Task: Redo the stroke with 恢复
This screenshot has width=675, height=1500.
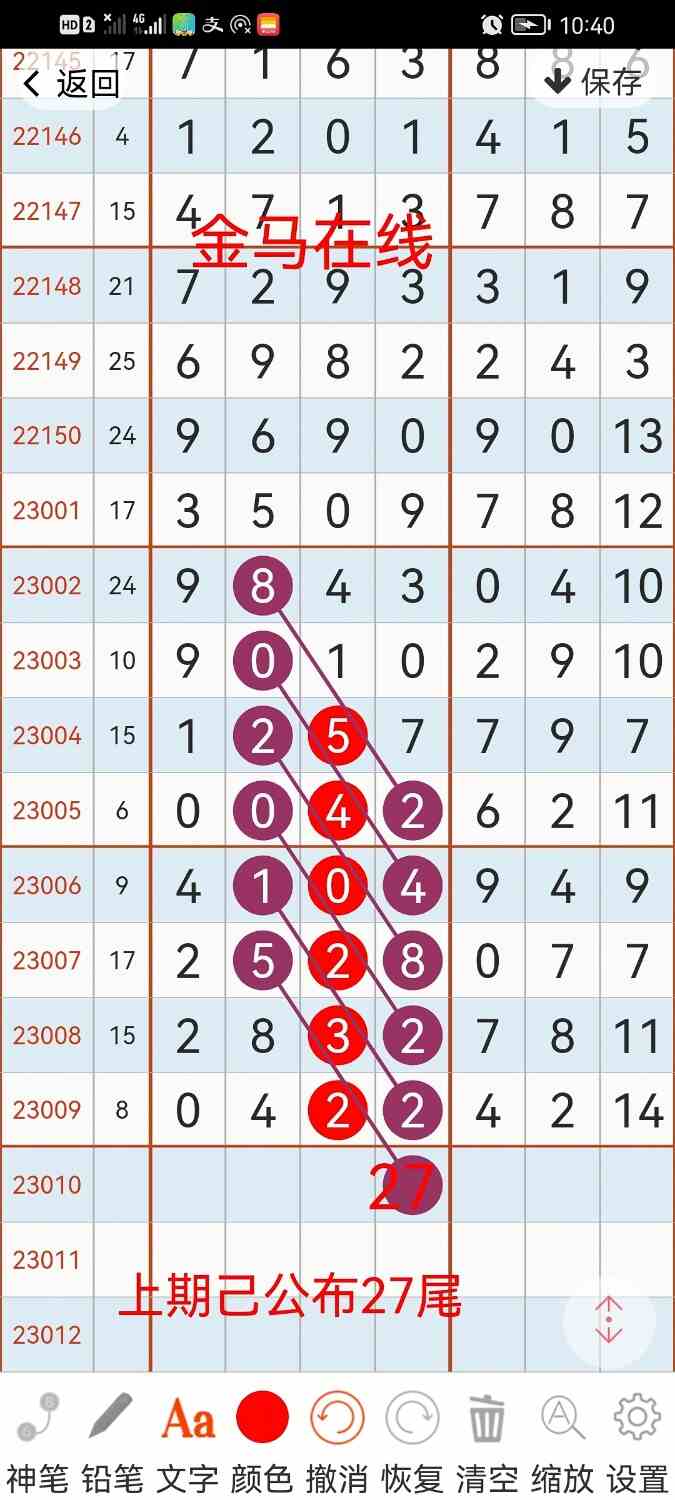Action: [x=412, y=1440]
